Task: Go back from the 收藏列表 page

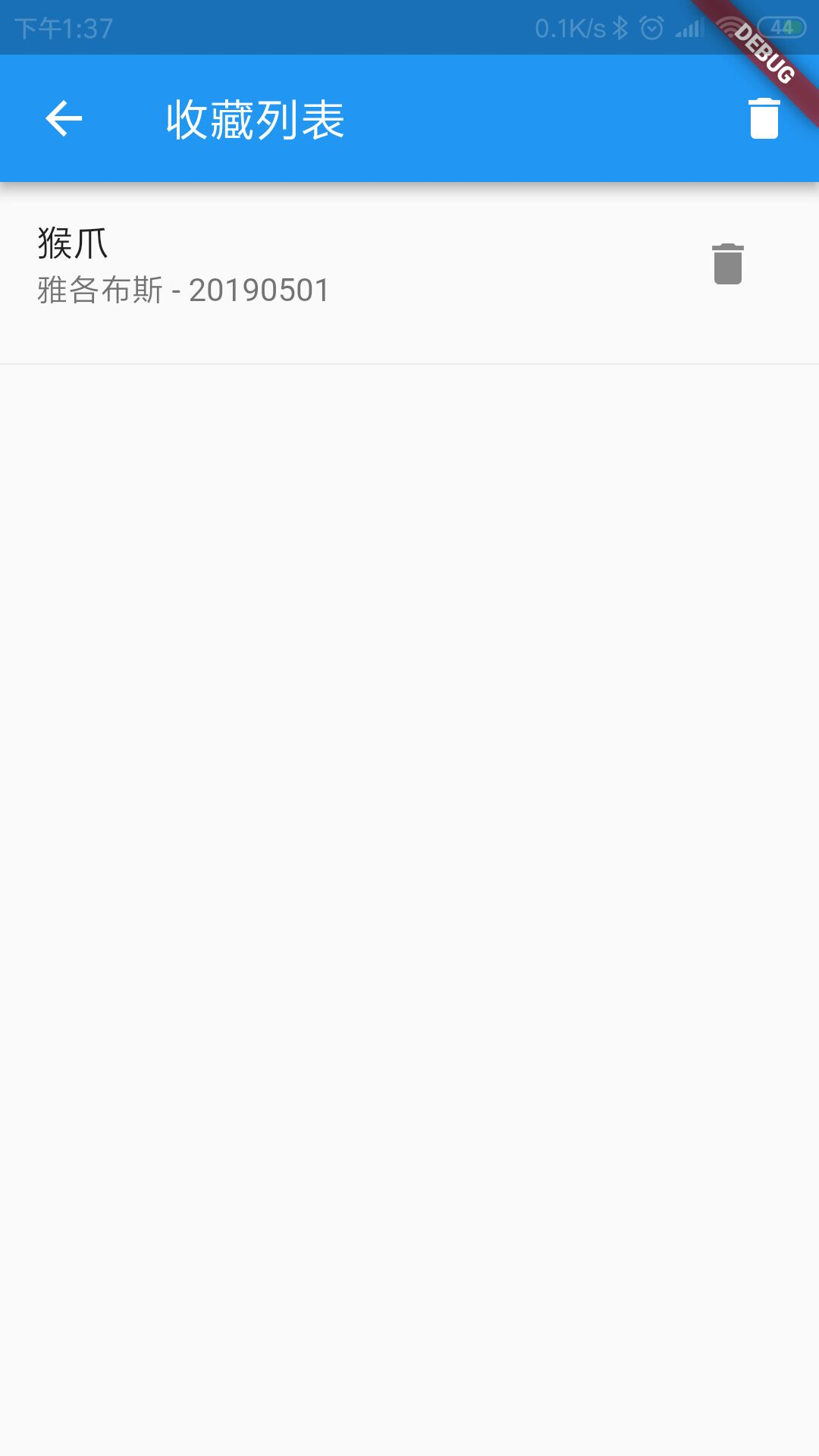Action: point(64,118)
